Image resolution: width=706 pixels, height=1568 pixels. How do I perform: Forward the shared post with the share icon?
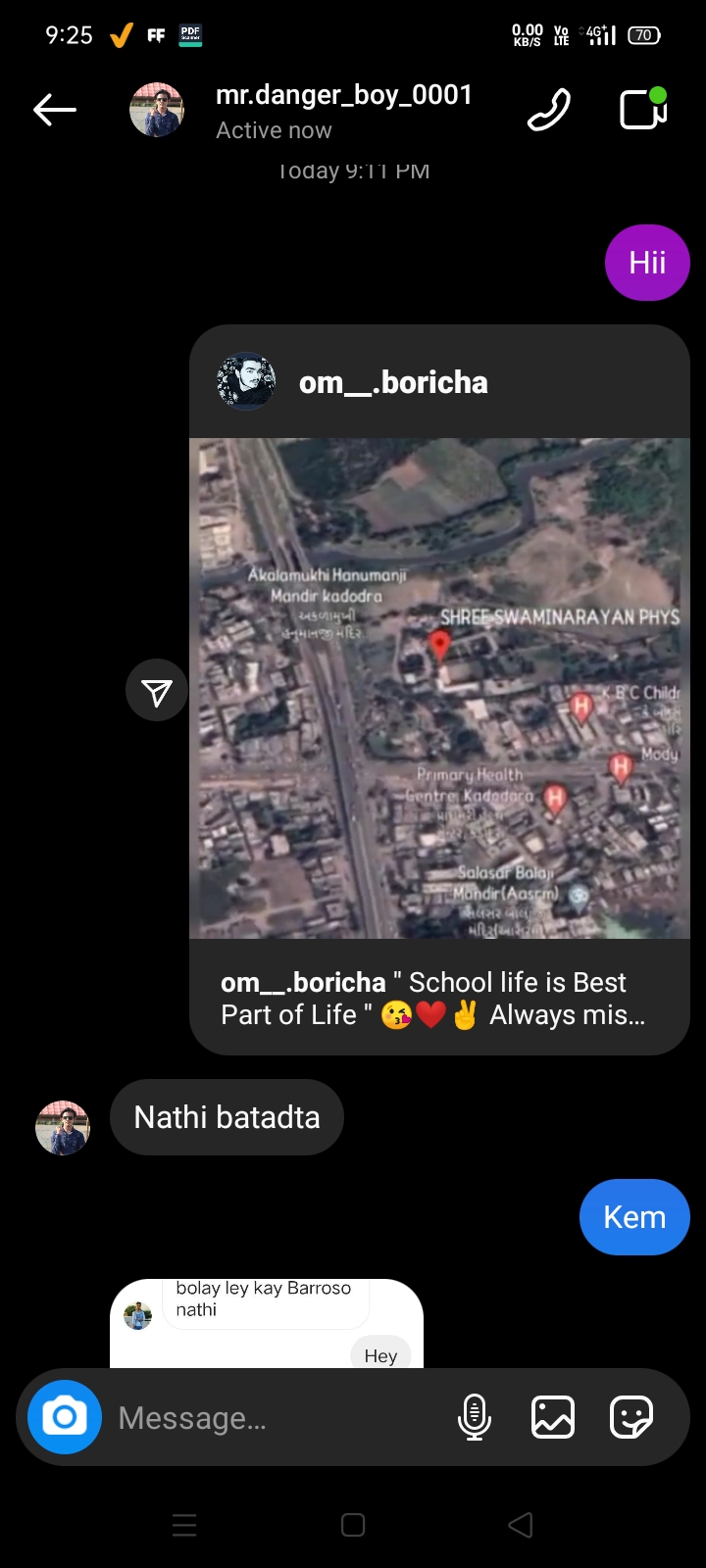tap(157, 692)
